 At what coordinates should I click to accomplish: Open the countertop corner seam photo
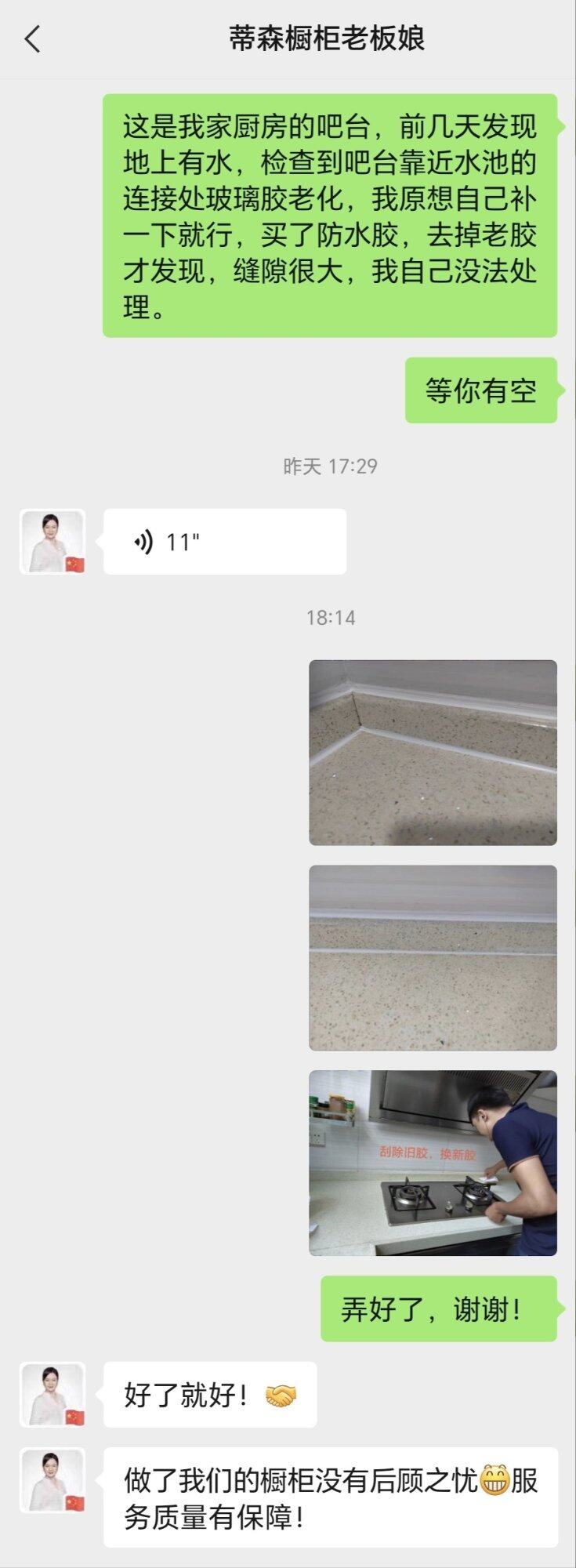point(433,753)
